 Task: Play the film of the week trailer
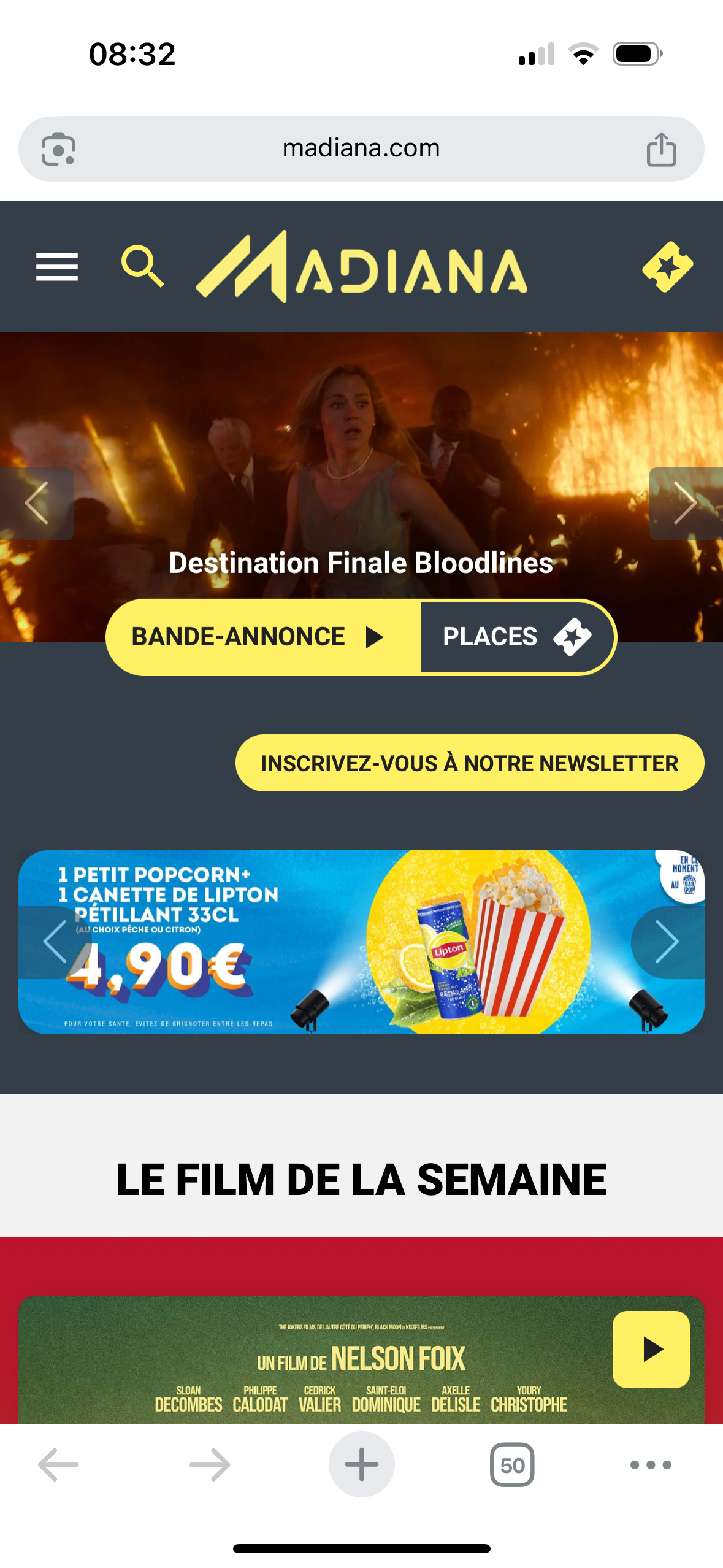(651, 1350)
